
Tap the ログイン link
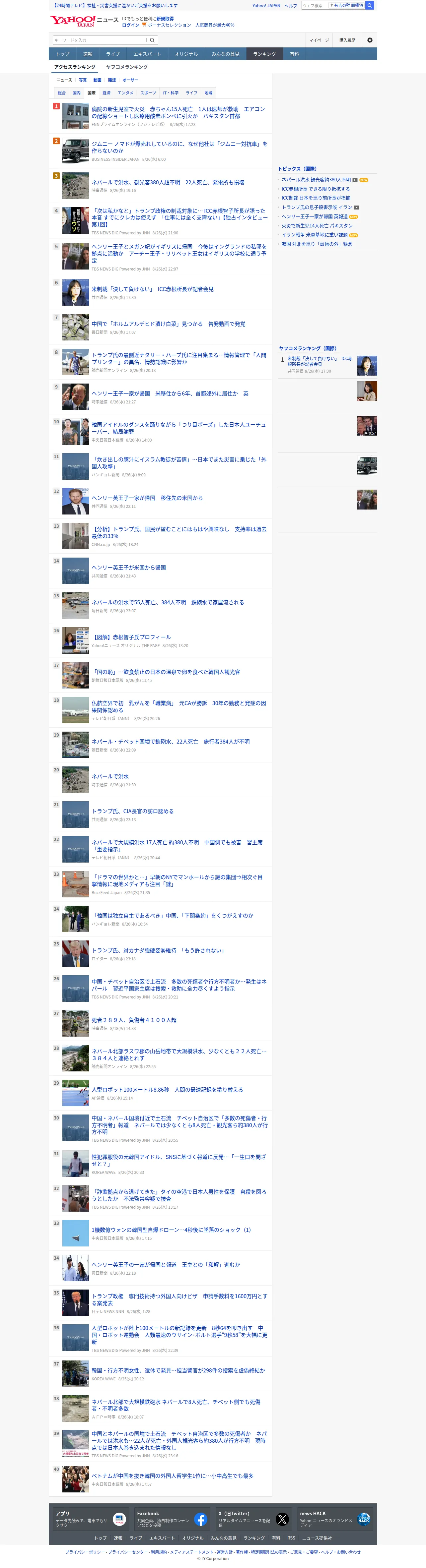click(130, 26)
